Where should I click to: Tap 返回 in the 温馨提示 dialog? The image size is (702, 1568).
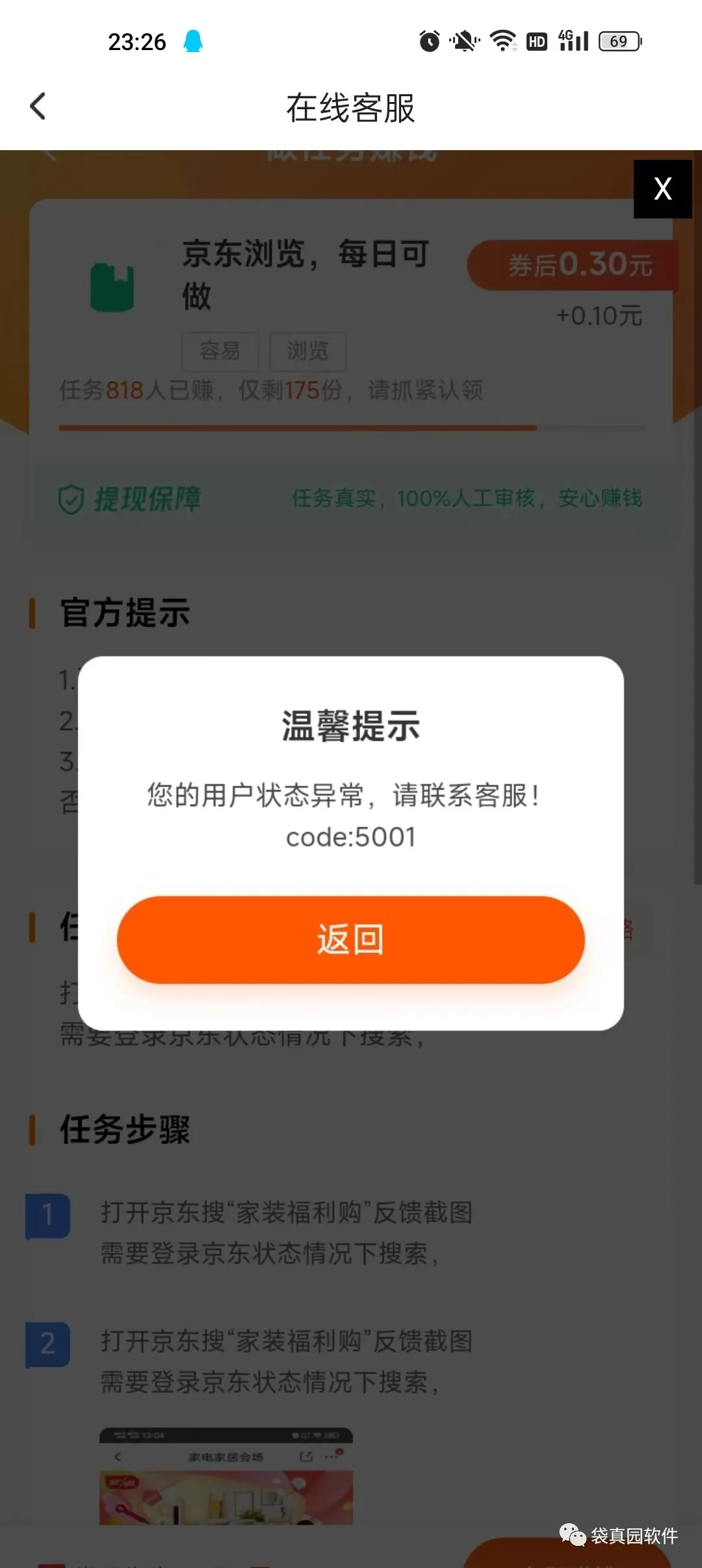point(350,939)
